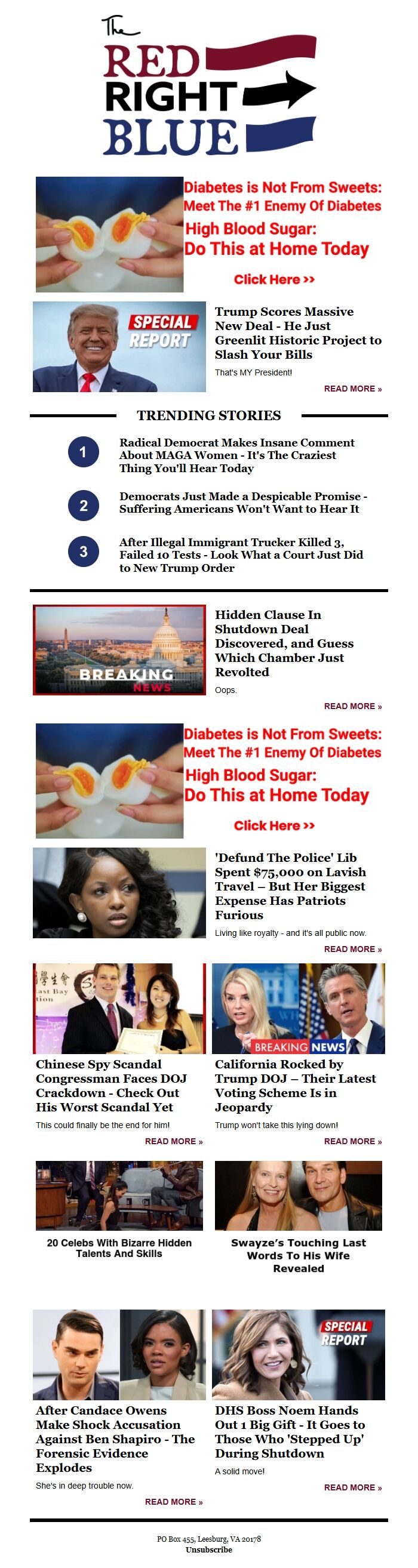The image size is (418, 1568).
Task: Read more on 'Defund The Police' Lib story
Action: 352,949
